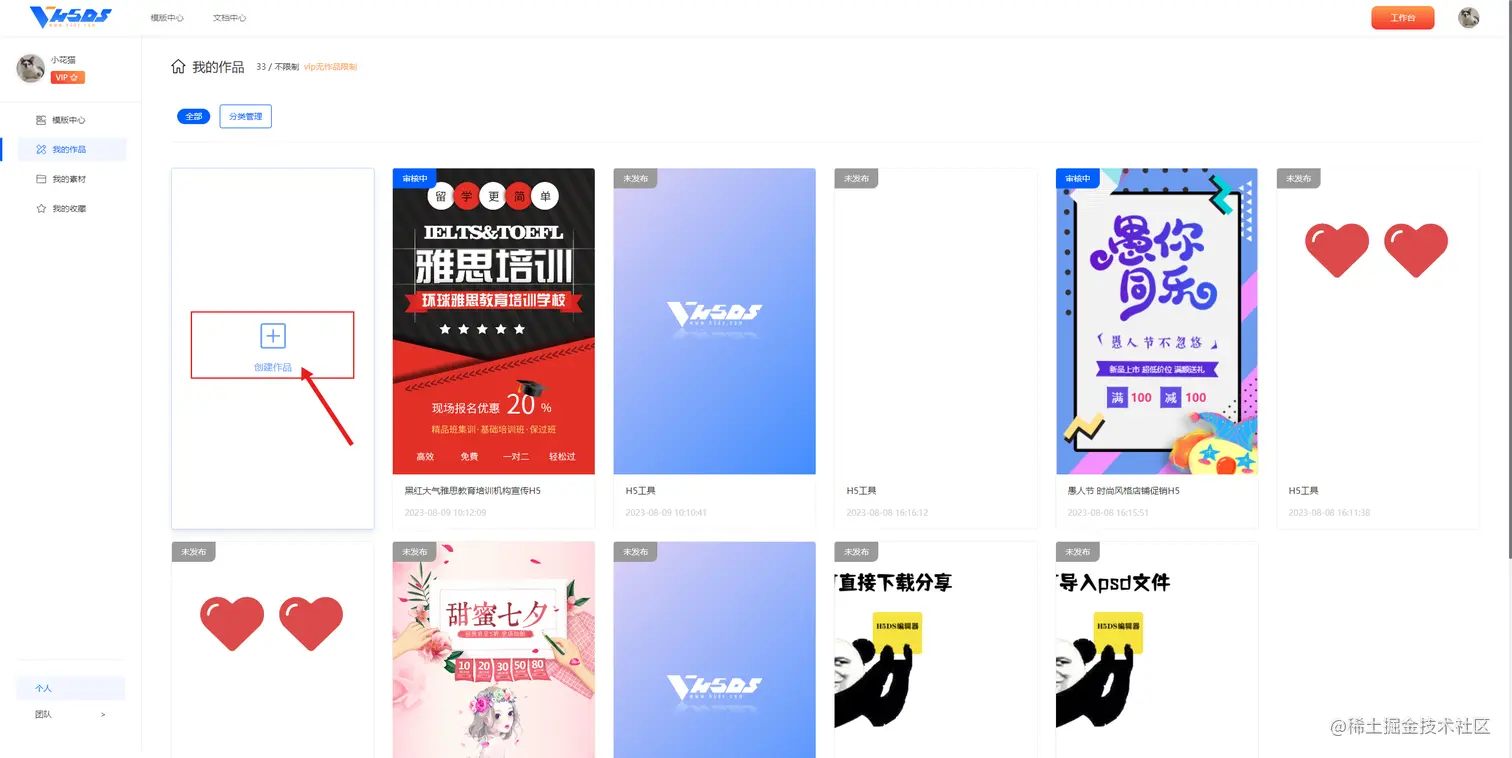Open the 导入psd文件 work card

pos(1156,650)
